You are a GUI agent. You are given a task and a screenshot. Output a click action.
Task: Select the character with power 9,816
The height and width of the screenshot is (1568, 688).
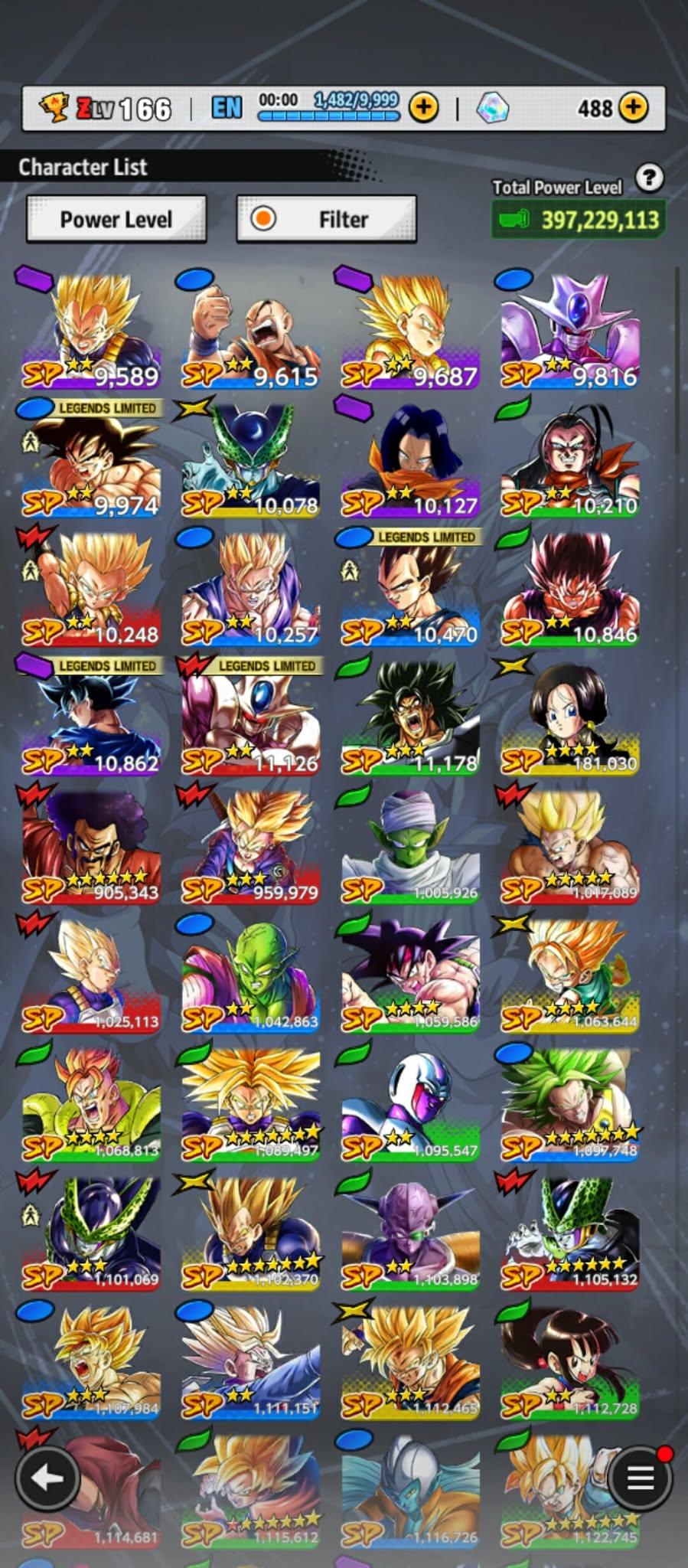click(x=570, y=329)
